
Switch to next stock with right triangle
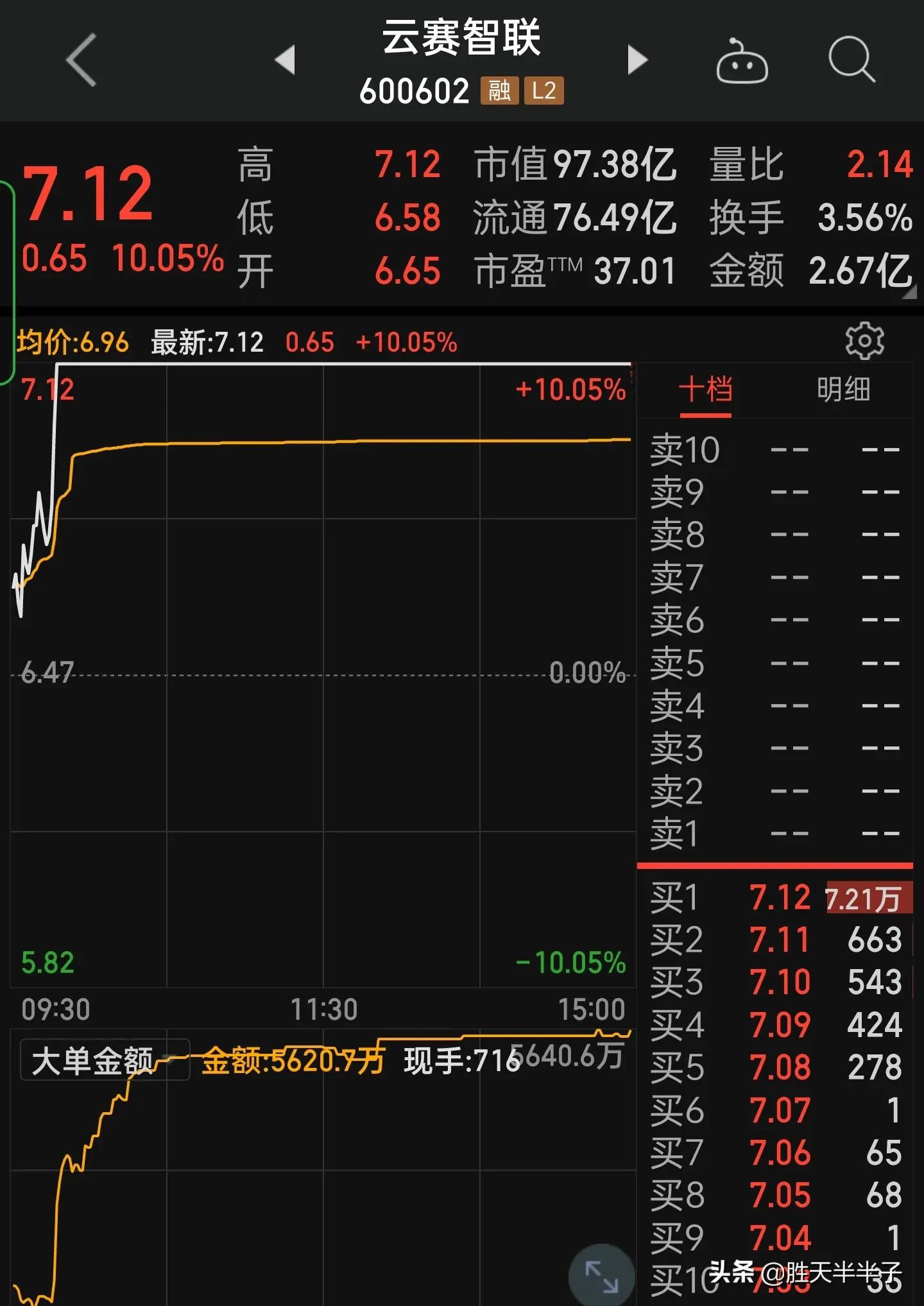(637, 58)
